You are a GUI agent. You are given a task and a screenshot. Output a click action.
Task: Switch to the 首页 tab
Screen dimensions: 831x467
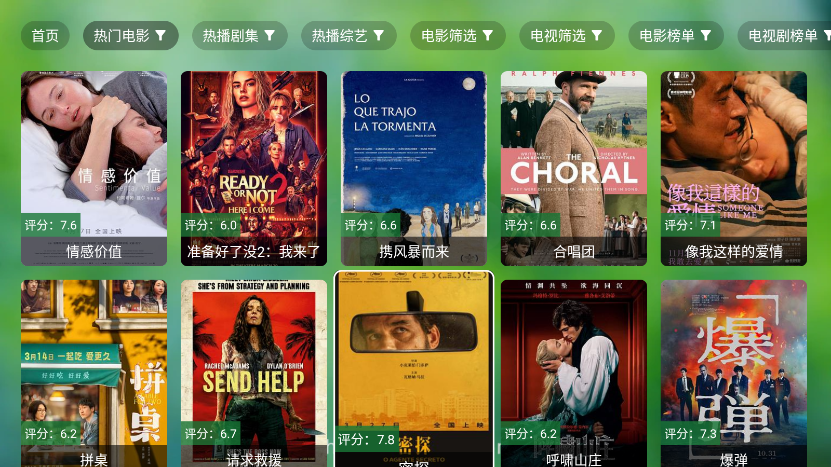[x=45, y=36]
